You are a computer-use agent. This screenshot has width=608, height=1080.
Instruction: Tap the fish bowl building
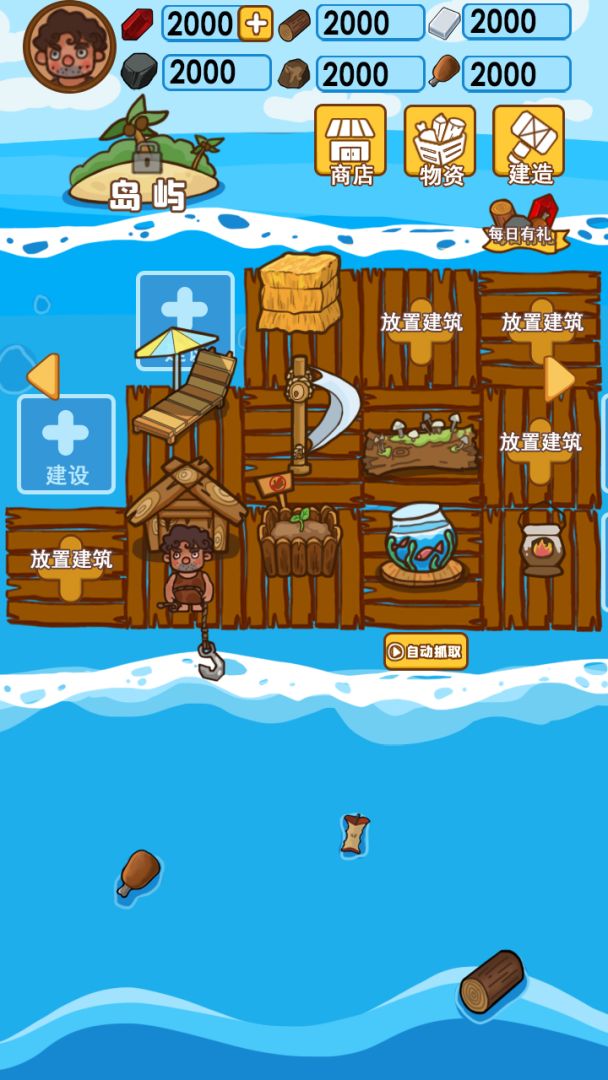(421, 544)
